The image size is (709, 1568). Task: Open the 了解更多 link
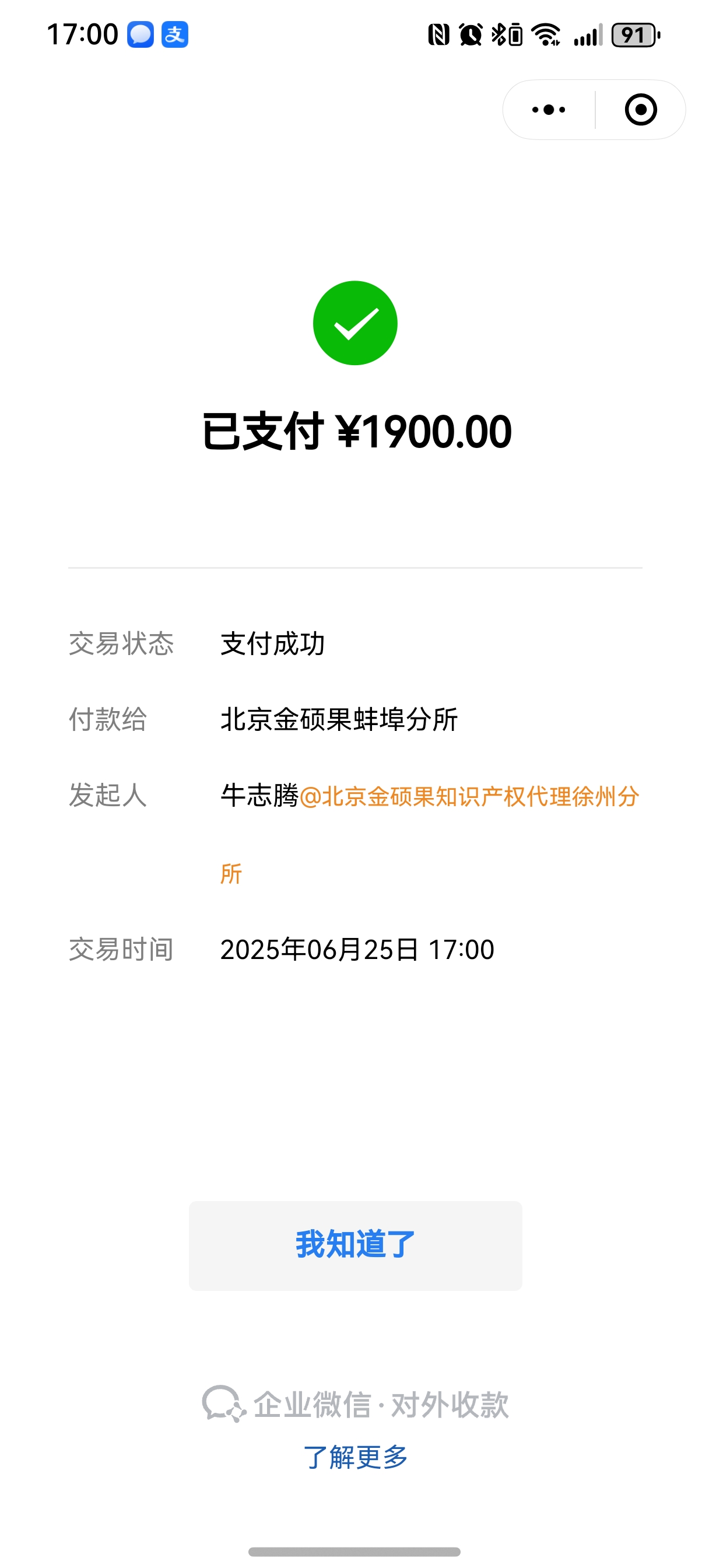tap(355, 1457)
